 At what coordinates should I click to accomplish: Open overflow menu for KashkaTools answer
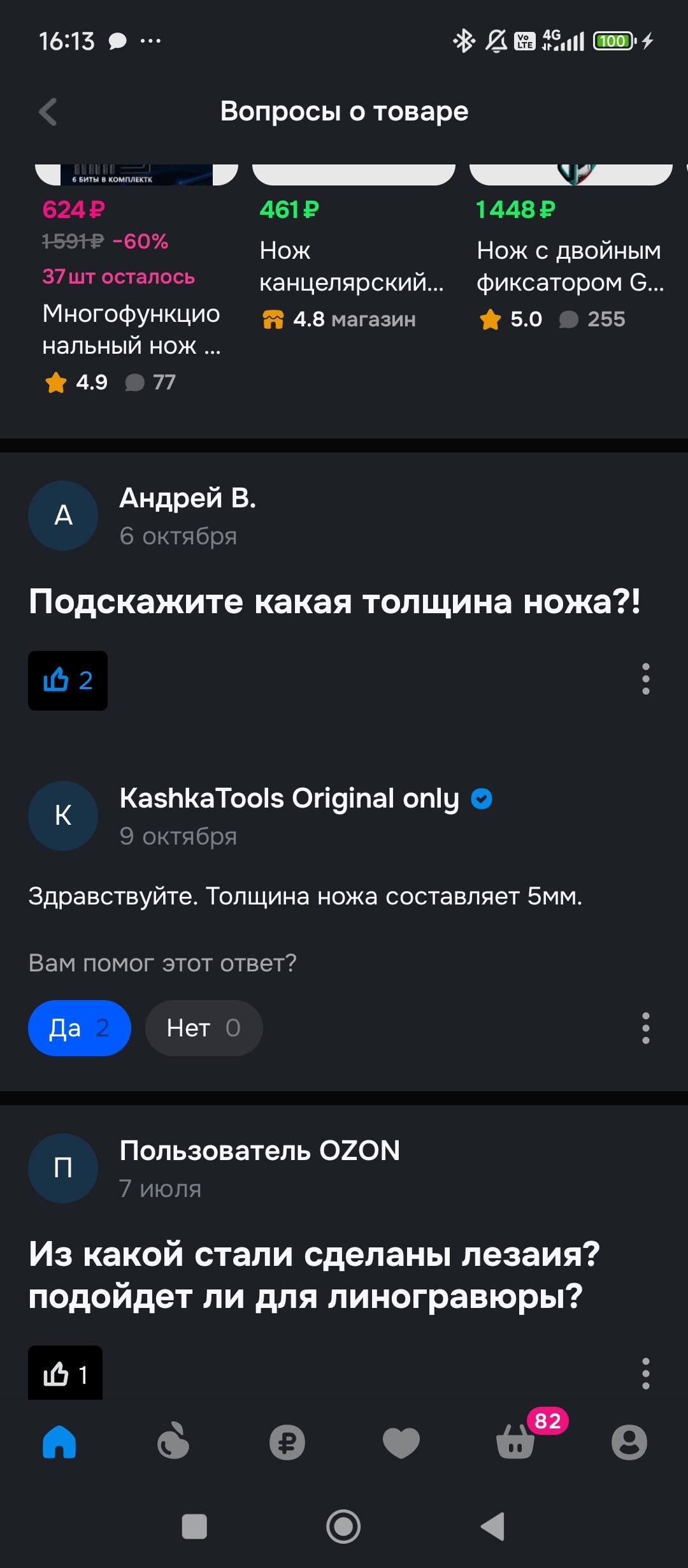coord(645,1028)
